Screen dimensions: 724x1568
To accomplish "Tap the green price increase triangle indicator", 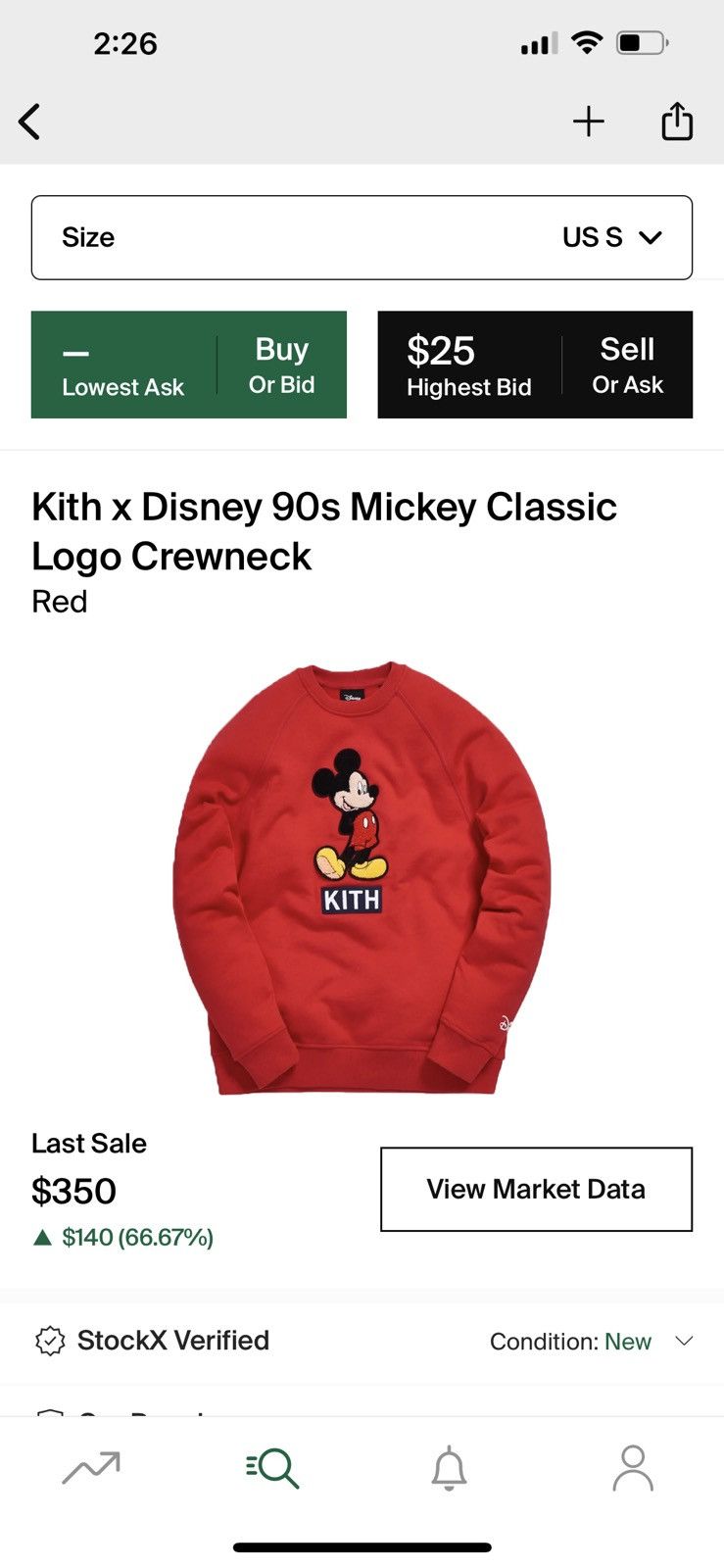I will (43, 1237).
